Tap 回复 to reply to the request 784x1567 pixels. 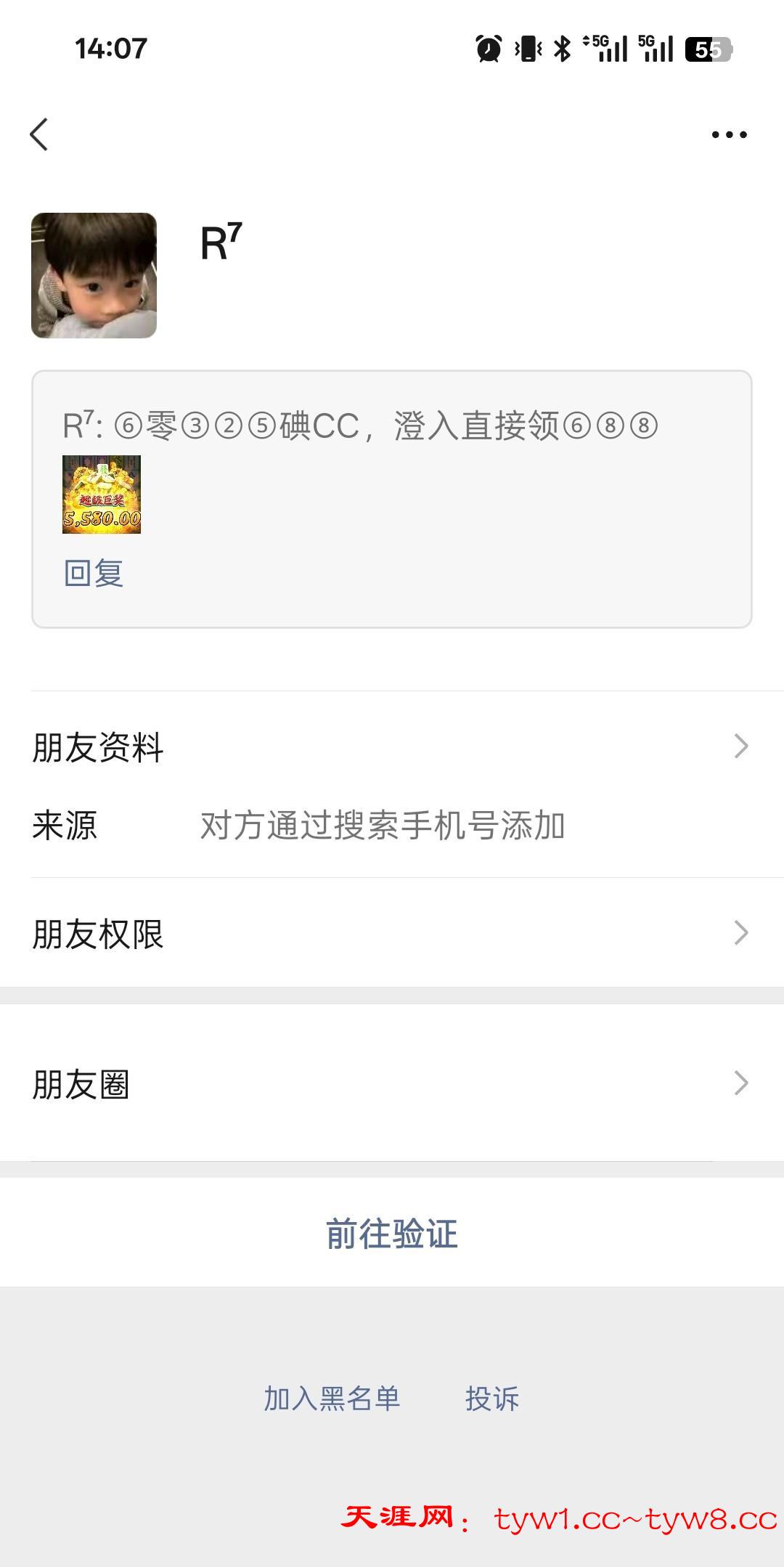94,573
